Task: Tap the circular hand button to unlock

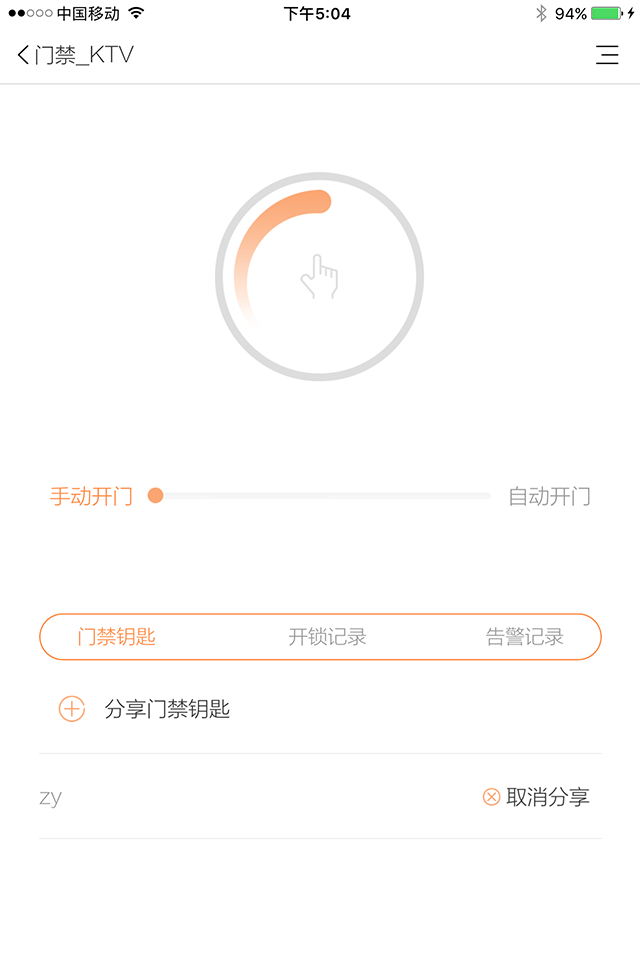Action: pyautogui.click(x=320, y=277)
